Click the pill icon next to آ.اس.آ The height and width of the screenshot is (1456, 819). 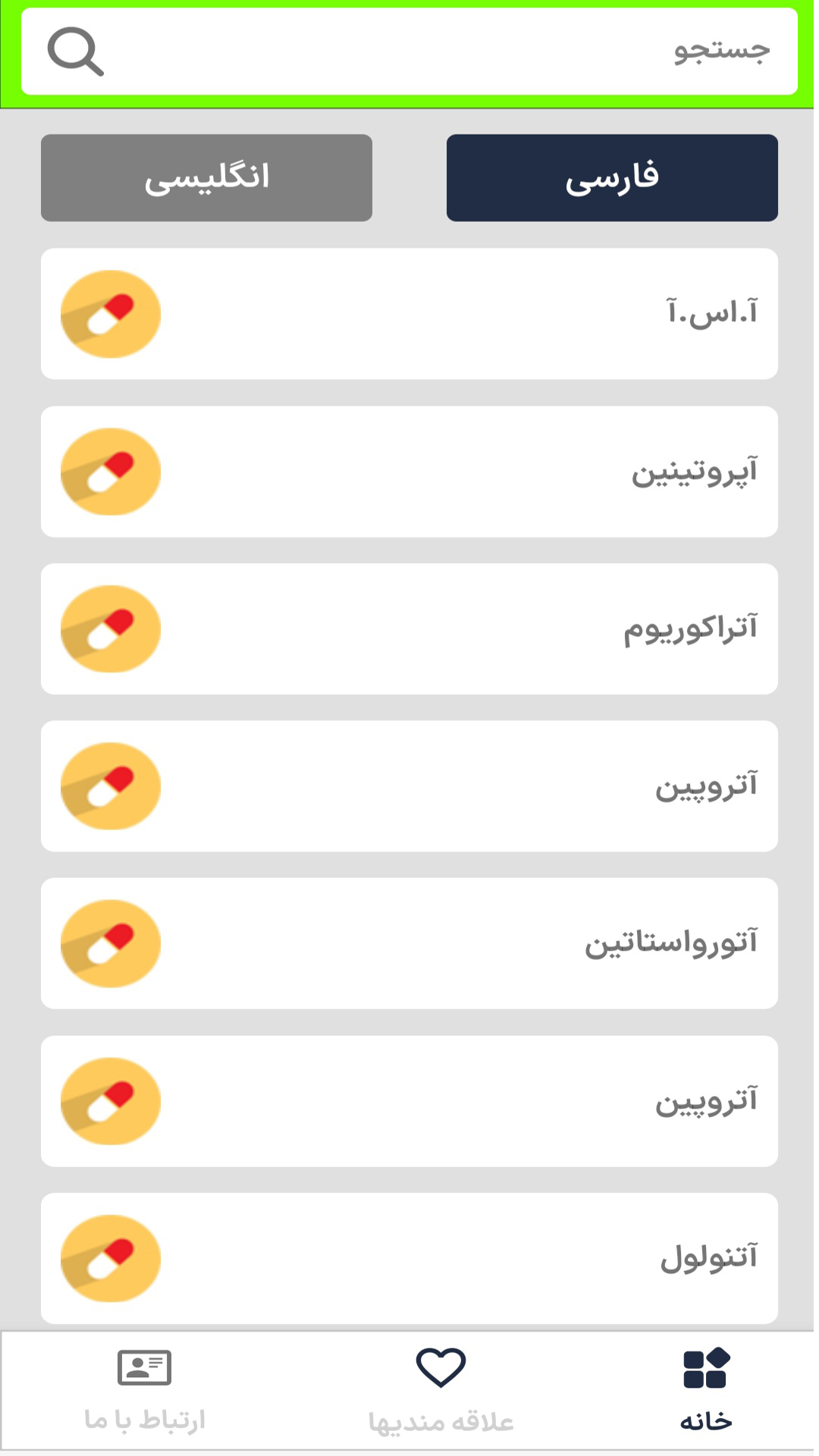point(109,314)
